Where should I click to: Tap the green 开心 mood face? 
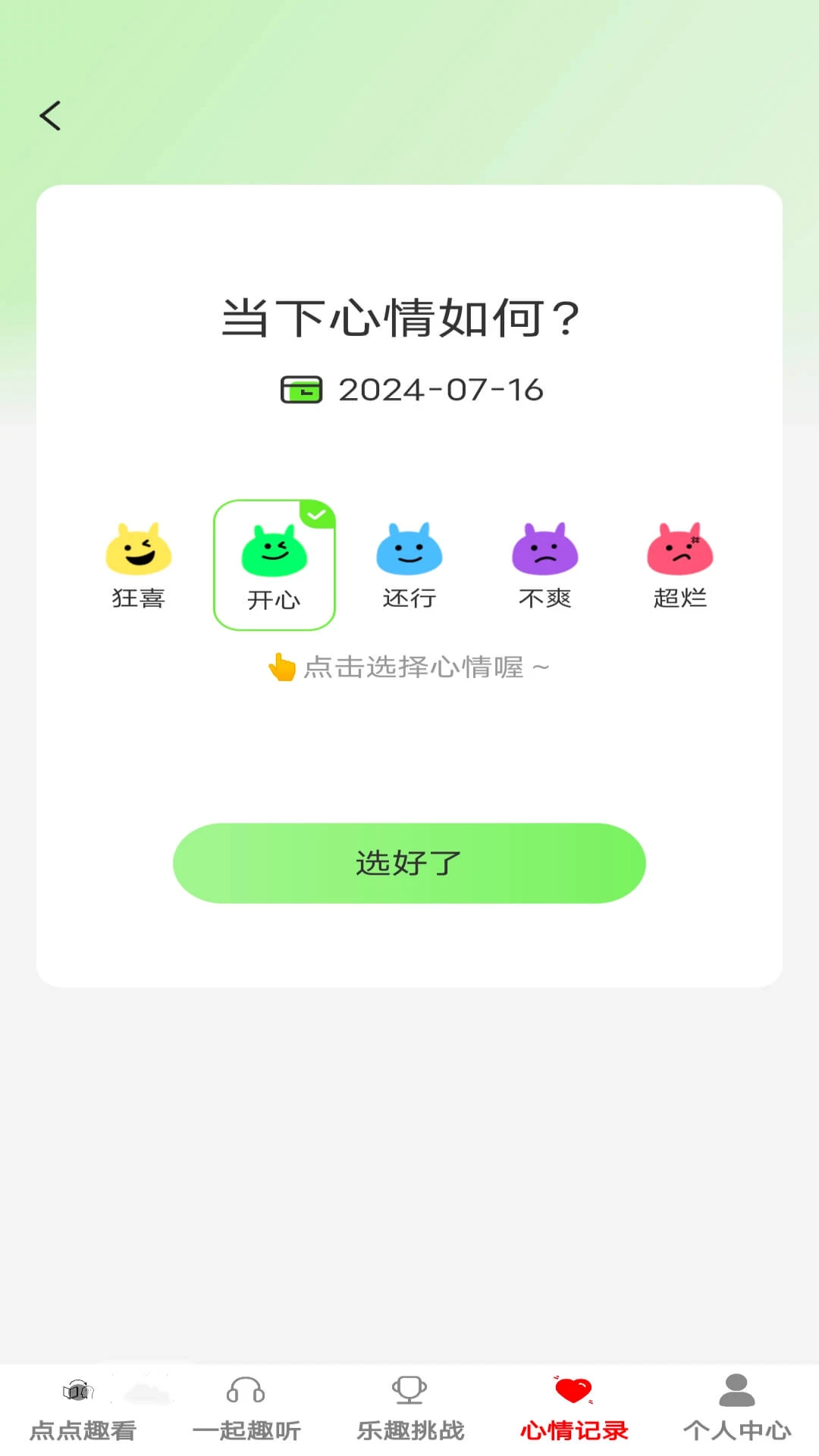(x=274, y=554)
